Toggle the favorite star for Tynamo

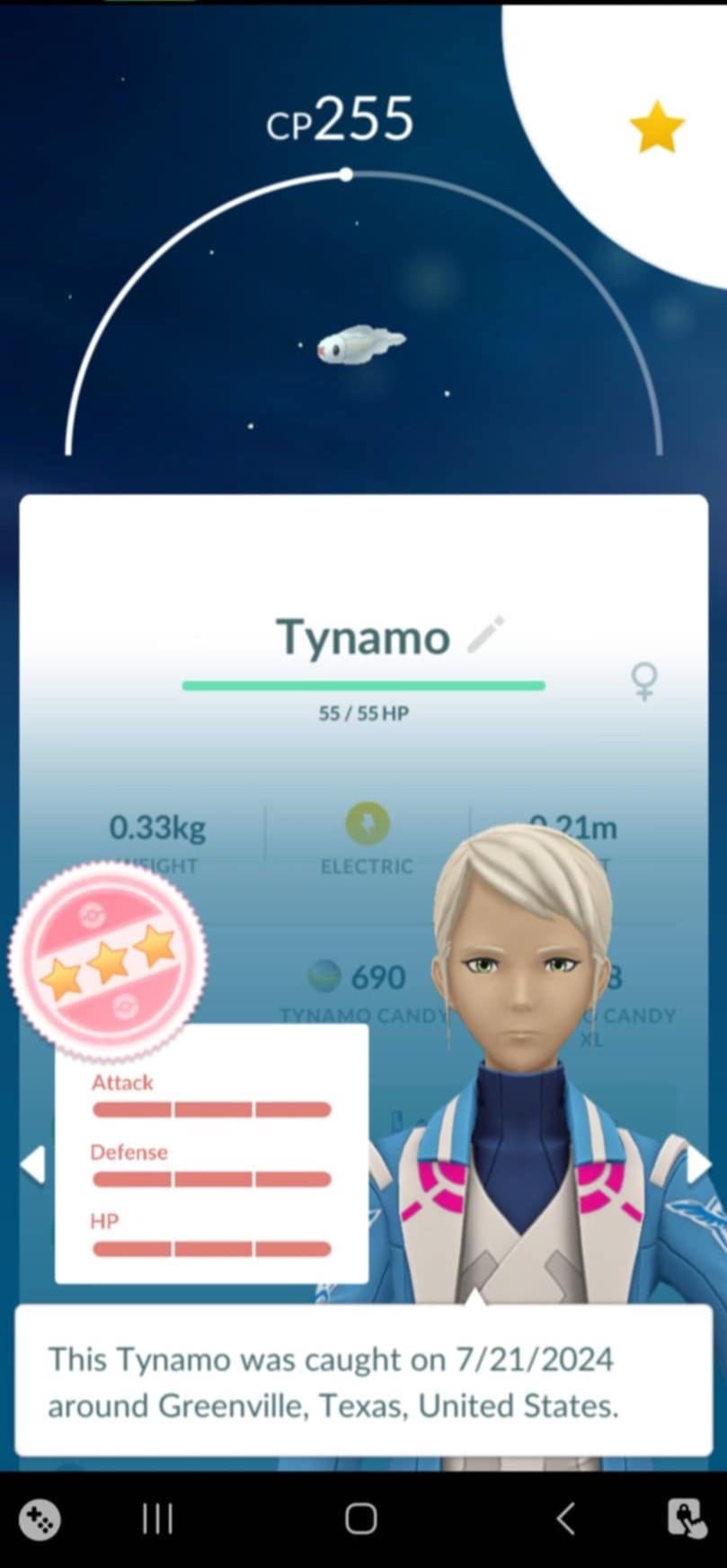(657, 128)
